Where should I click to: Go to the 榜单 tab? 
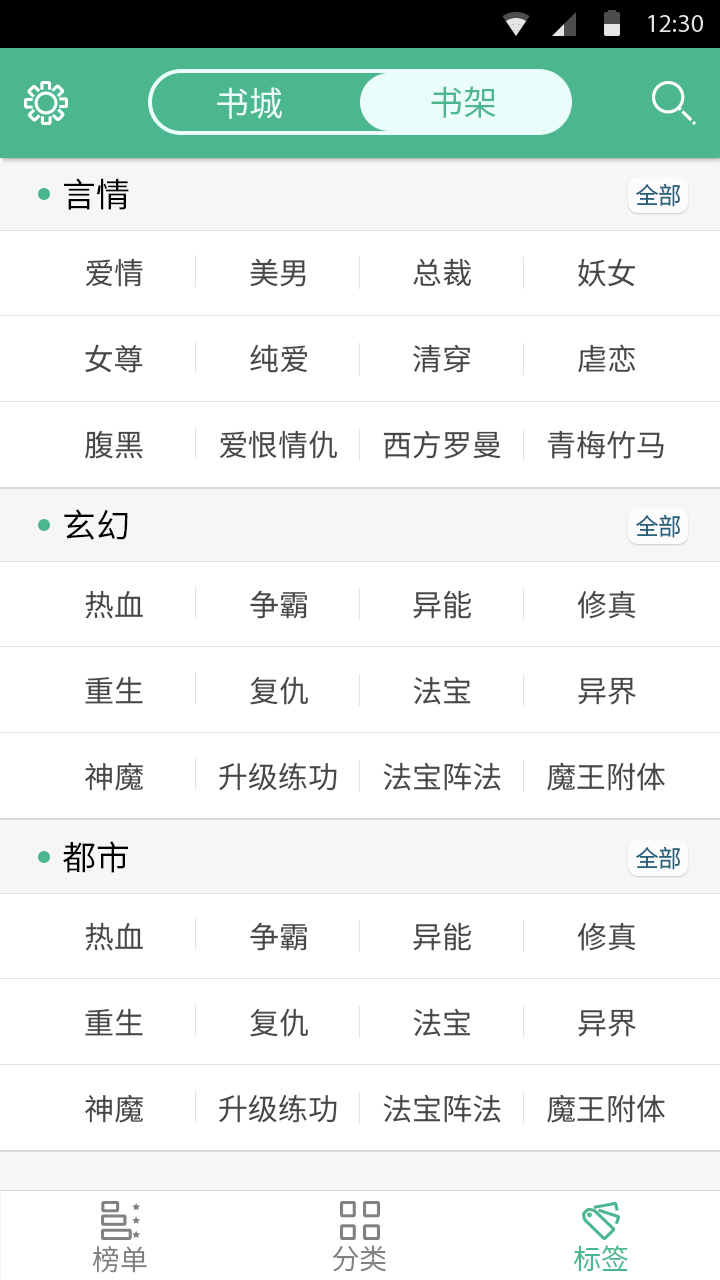120,1236
